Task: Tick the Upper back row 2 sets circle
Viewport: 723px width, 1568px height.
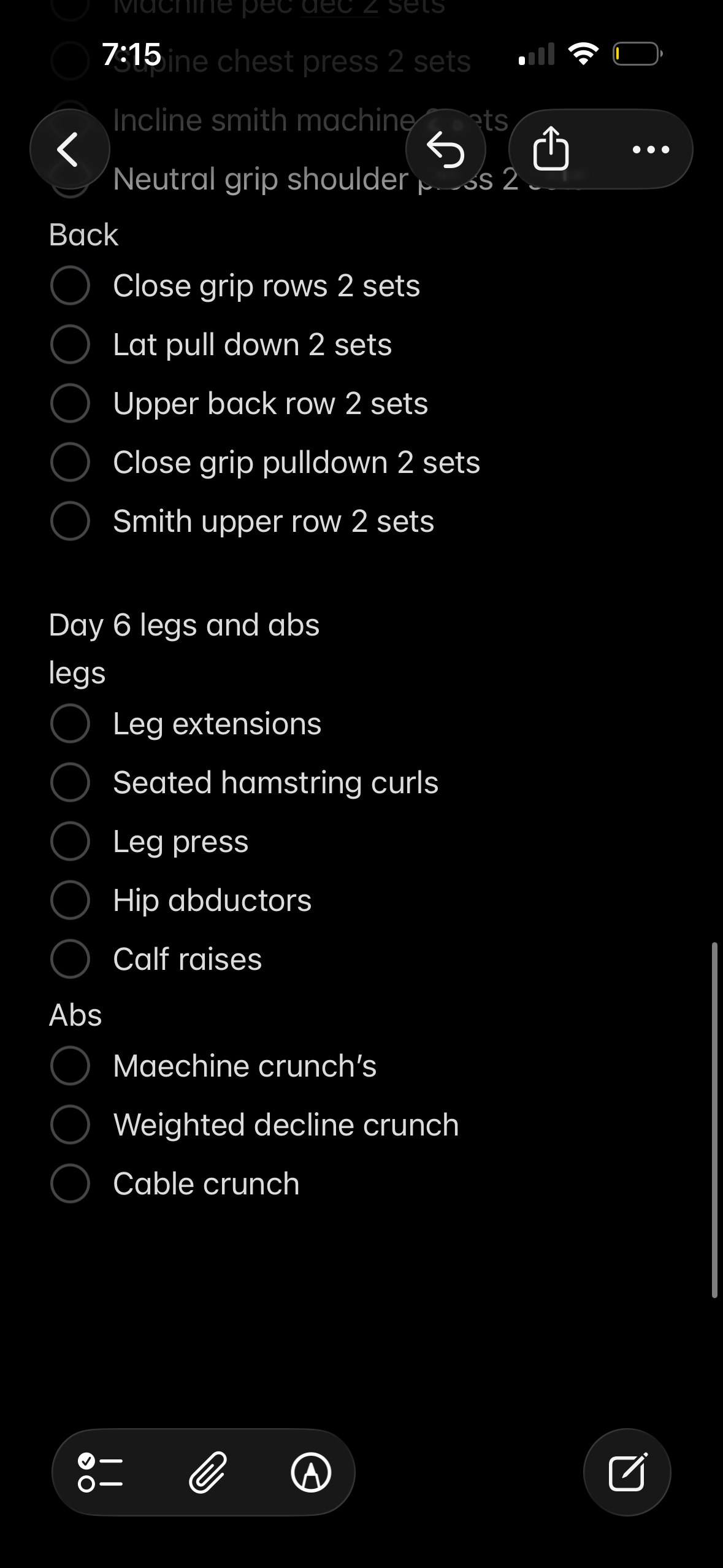Action: click(x=70, y=403)
